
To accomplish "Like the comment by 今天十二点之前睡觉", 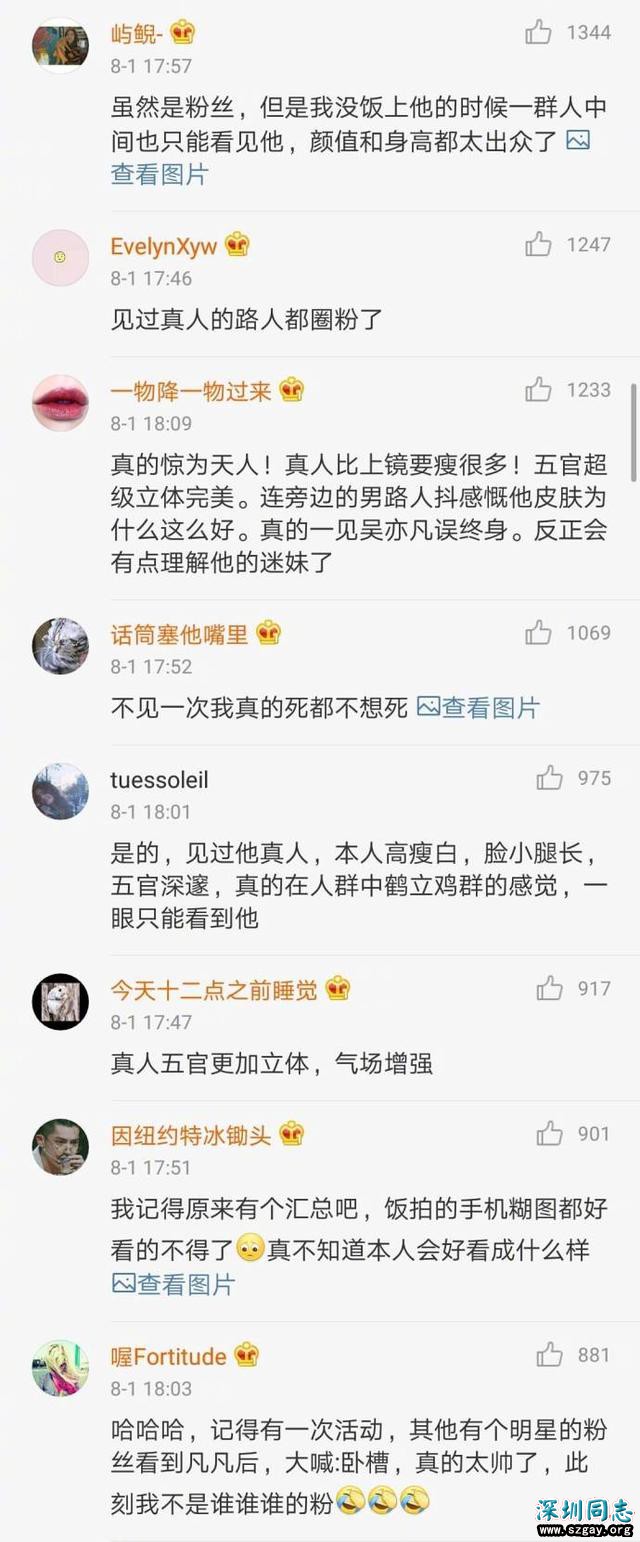I will 549,989.
